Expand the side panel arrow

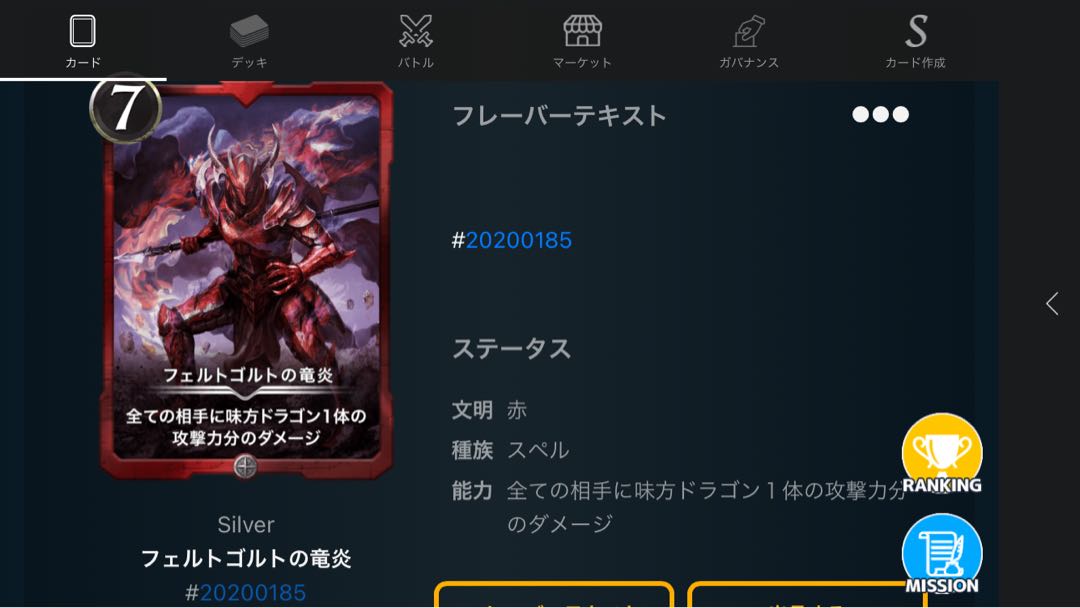point(1052,304)
